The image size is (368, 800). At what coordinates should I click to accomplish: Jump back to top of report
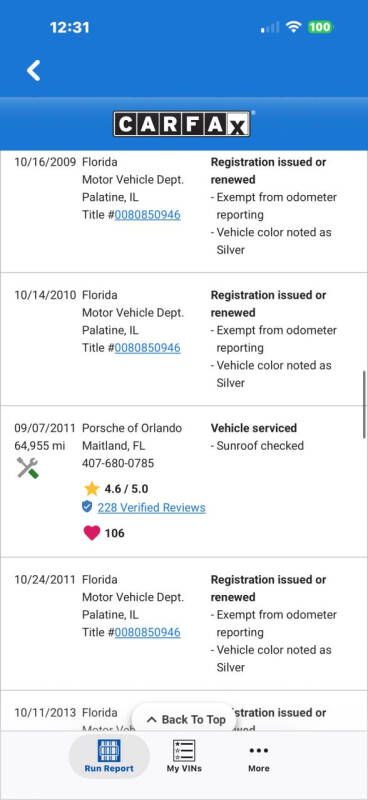click(186, 719)
